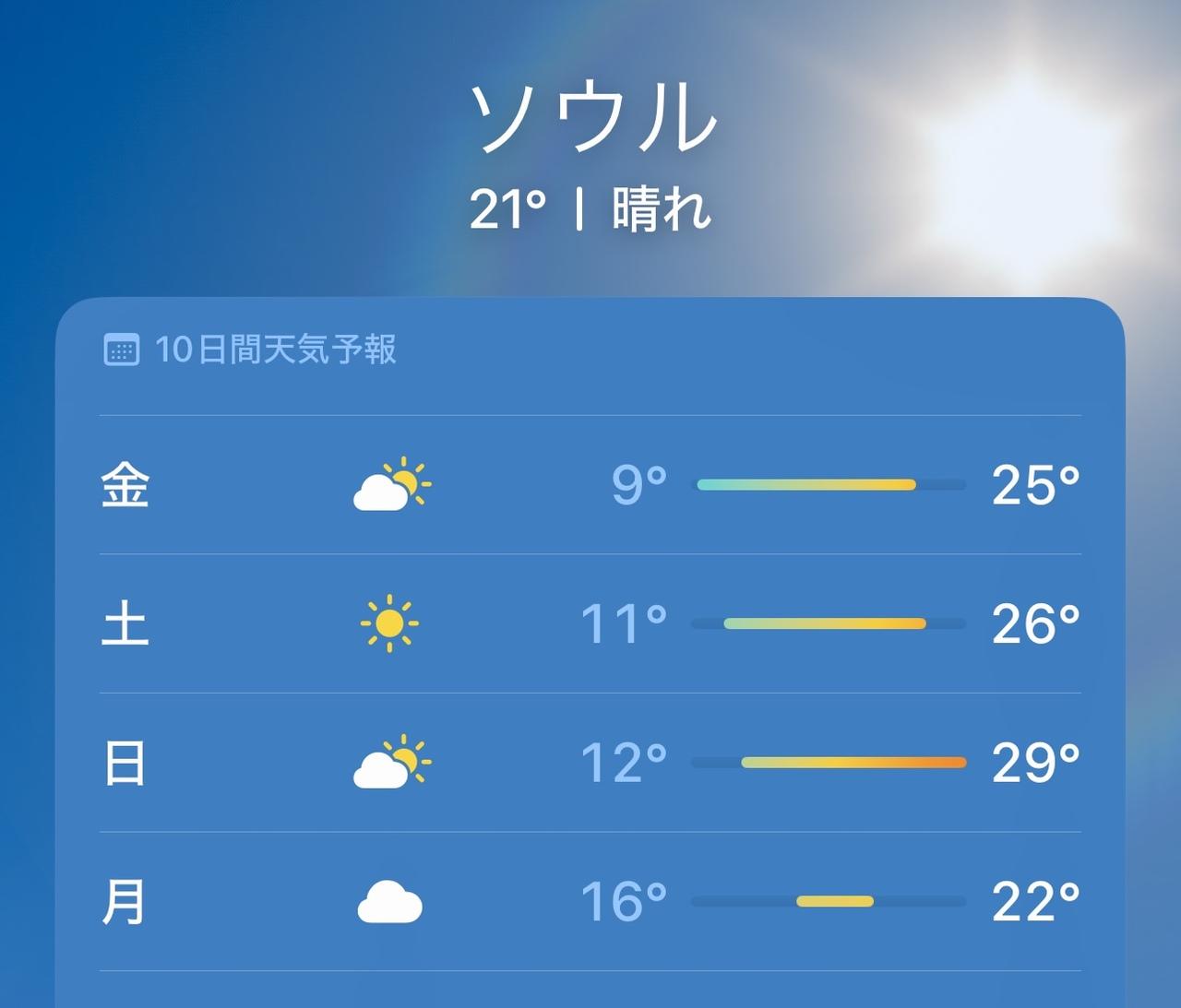Open Friday (金) forecast details

590,485
